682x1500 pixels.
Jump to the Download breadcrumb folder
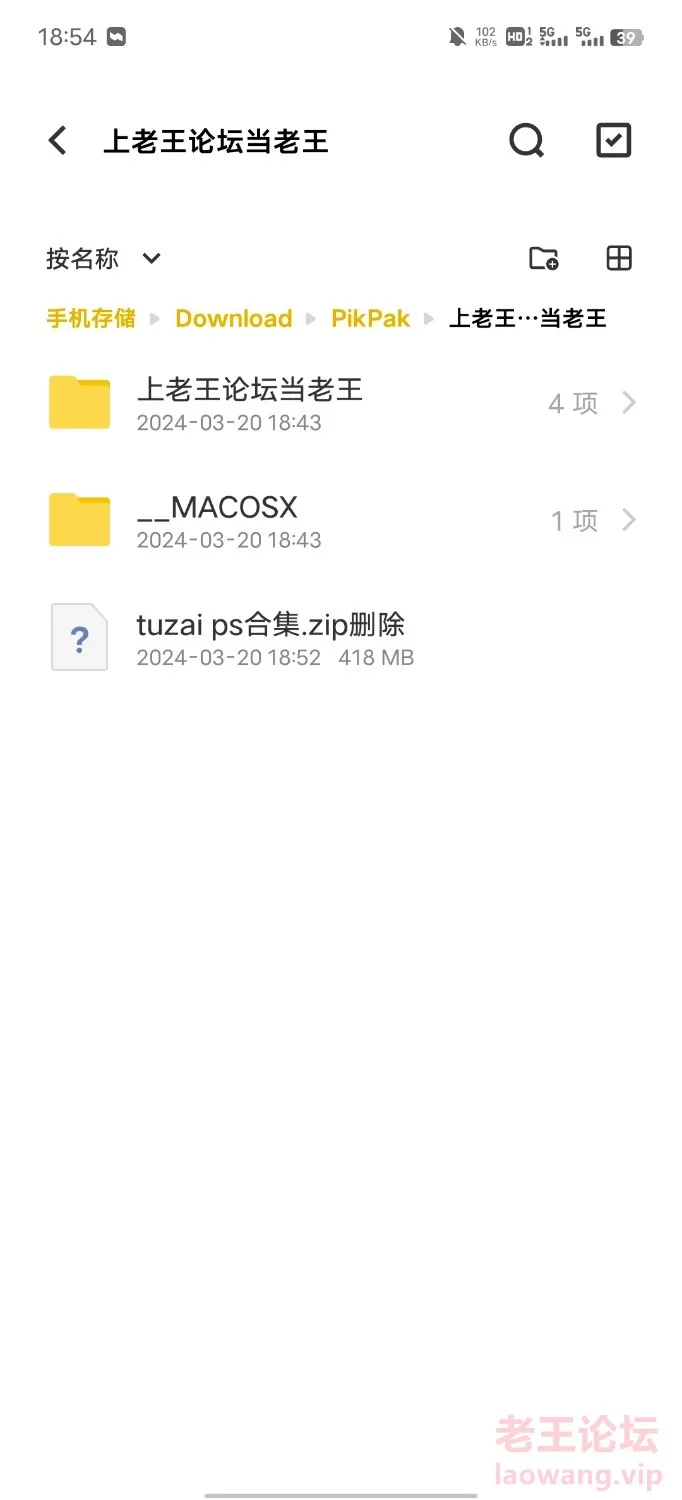click(234, 319)
